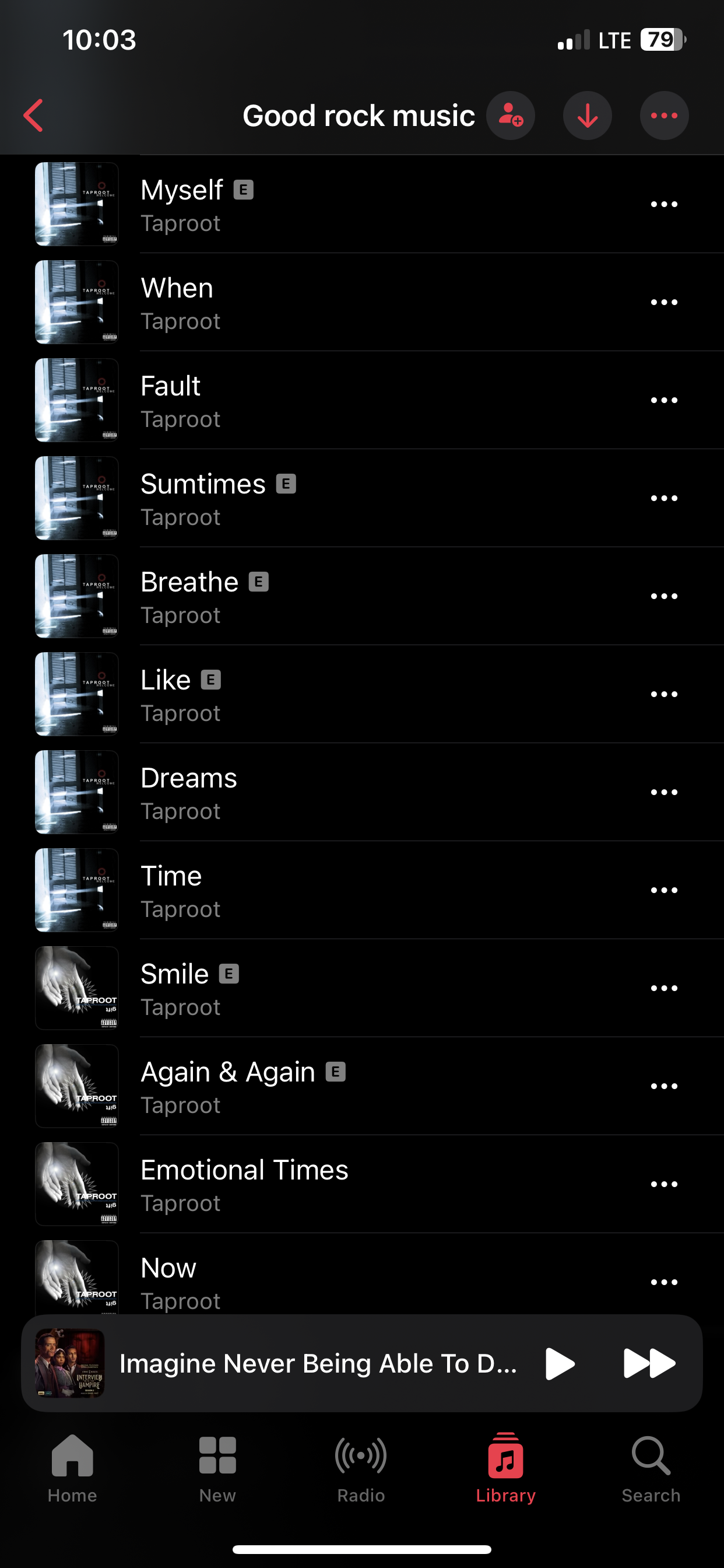
Task: Open more options for the song When
Action: tap(664, 303)
